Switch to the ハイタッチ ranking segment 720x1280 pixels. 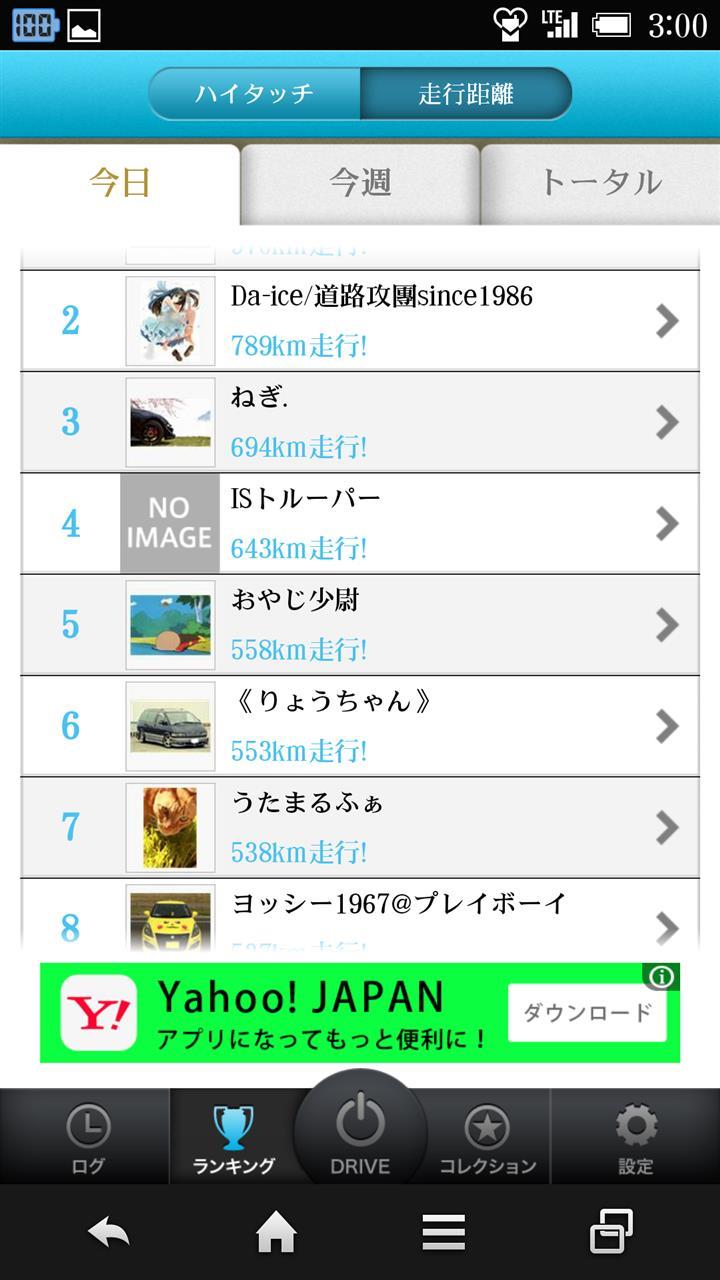255,94
